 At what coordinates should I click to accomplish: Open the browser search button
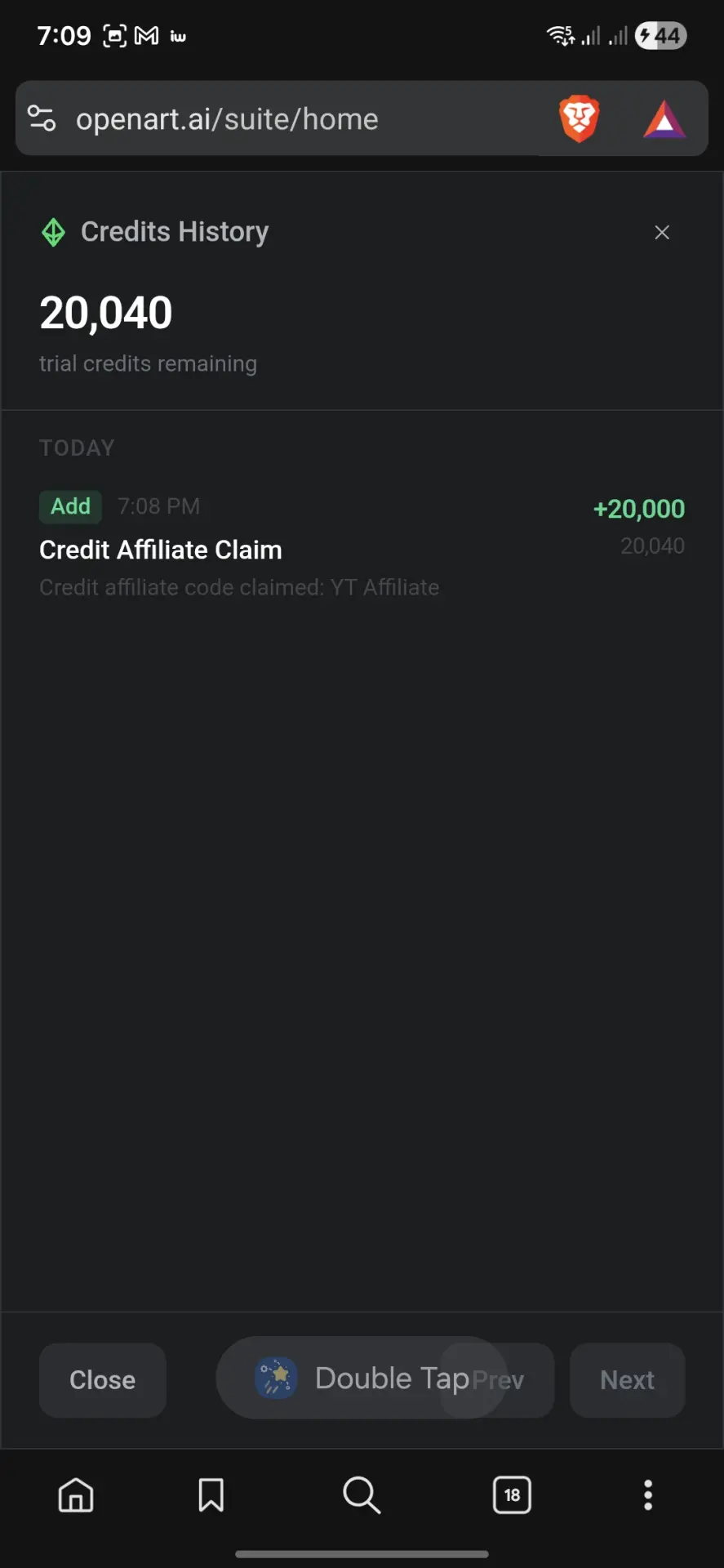click(362, 1494)
